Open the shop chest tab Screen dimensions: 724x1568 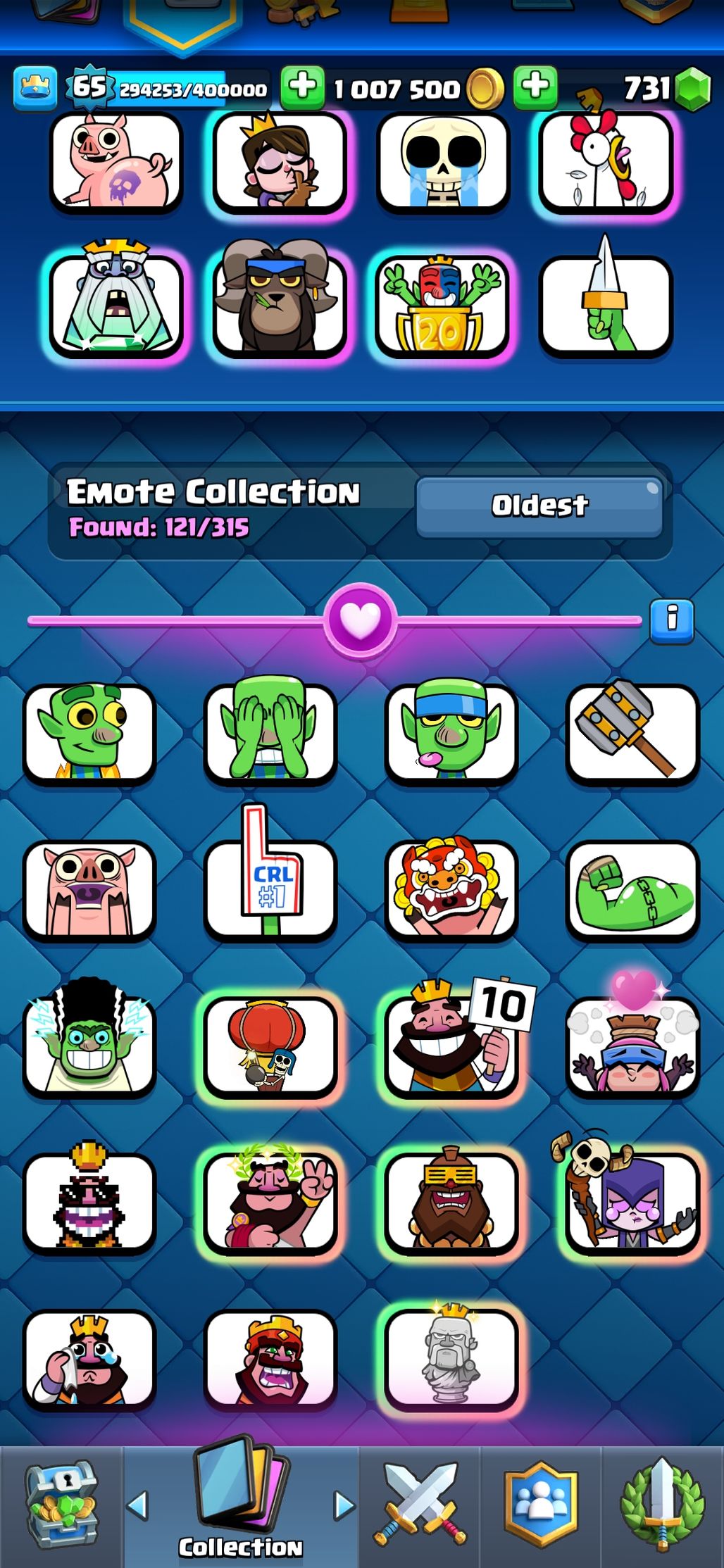[x=62, y=1507]
